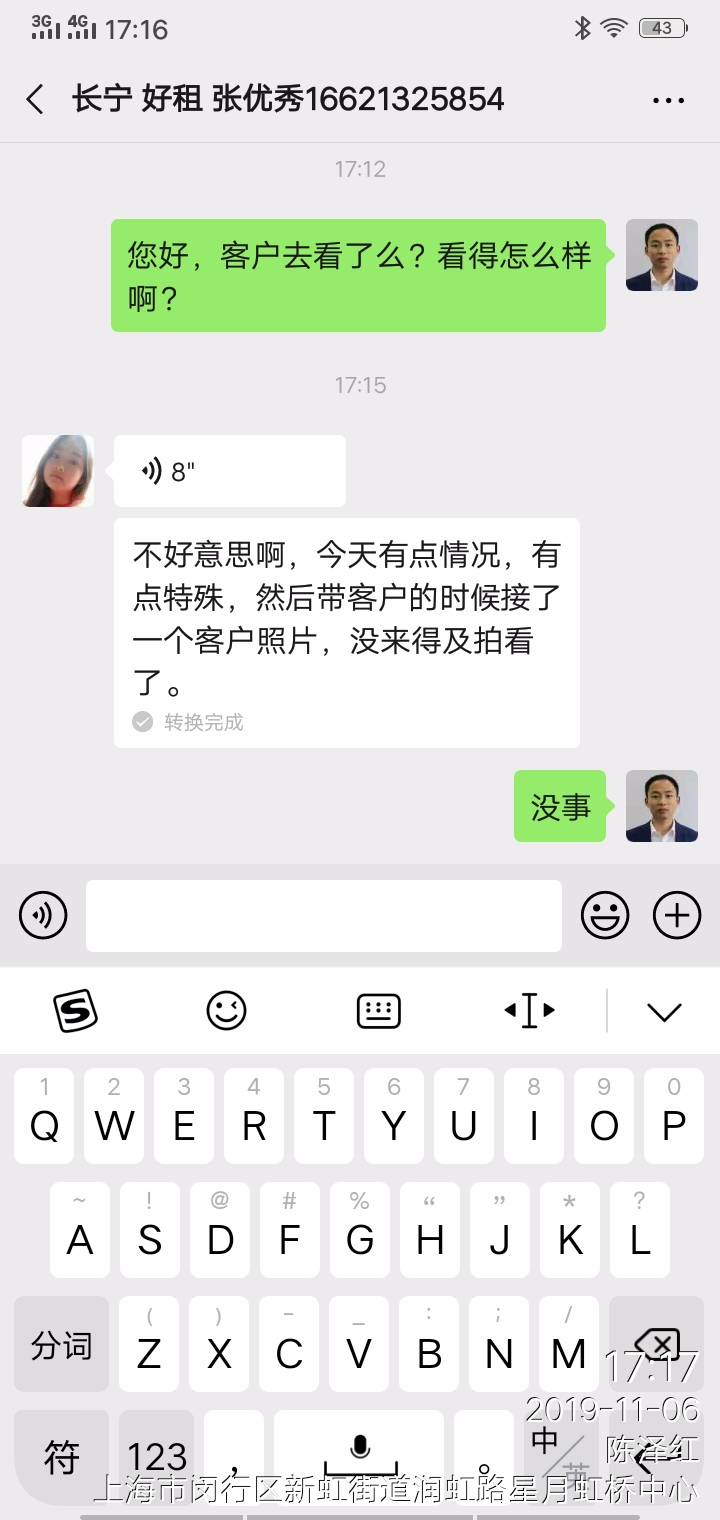Image resolution: width=720 pixels, height=1520 pixels.
Task: Open the emoji sticker panel
Action: (605, 915)
